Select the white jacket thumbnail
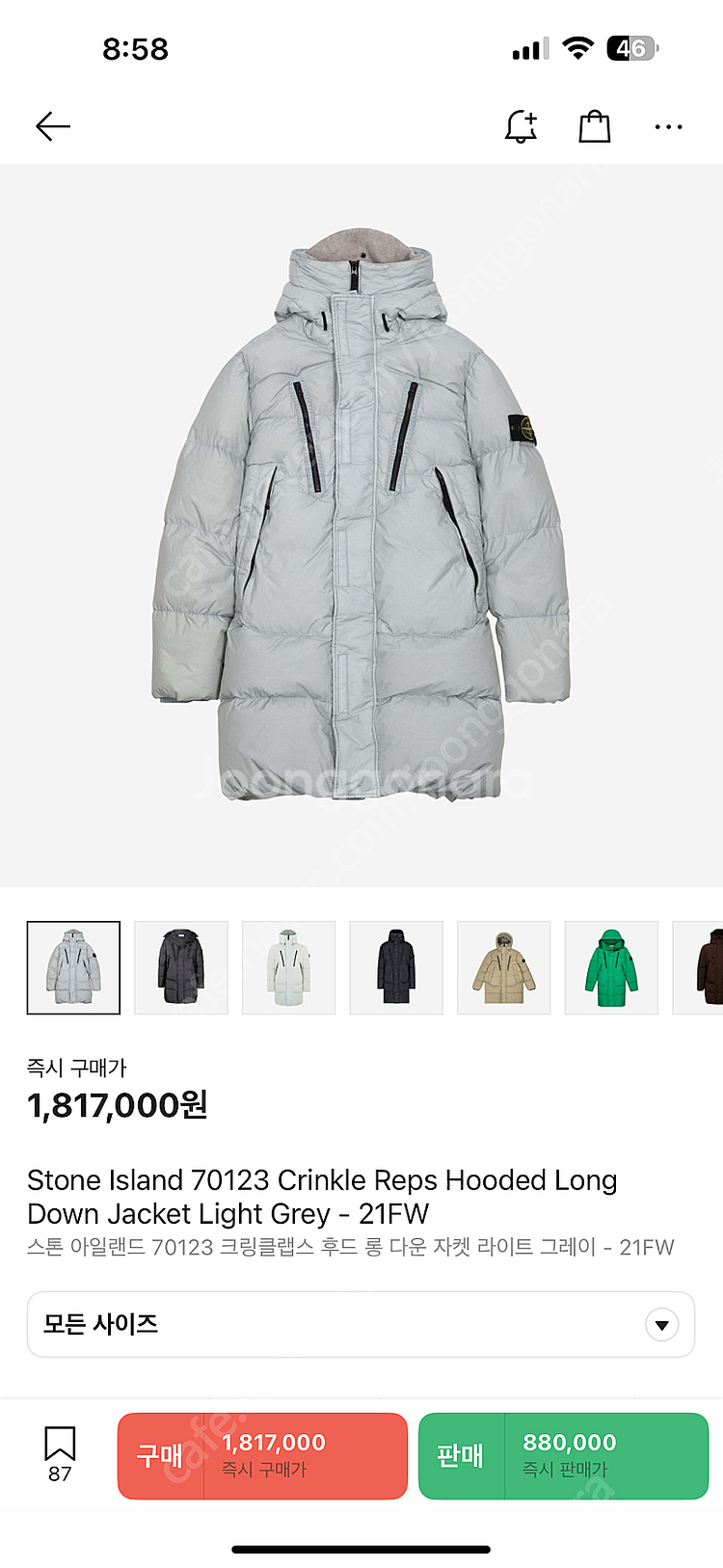The height and width of the screenshot is (1568, 723). pos(288,967)
